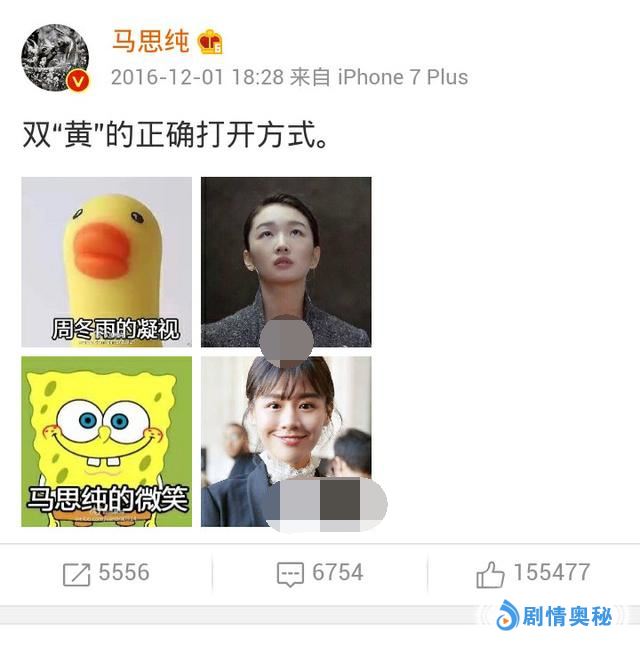The image size is (640, 646).
Task: Open the photo of smiling woman with bangs
Action: coord(286,441)
